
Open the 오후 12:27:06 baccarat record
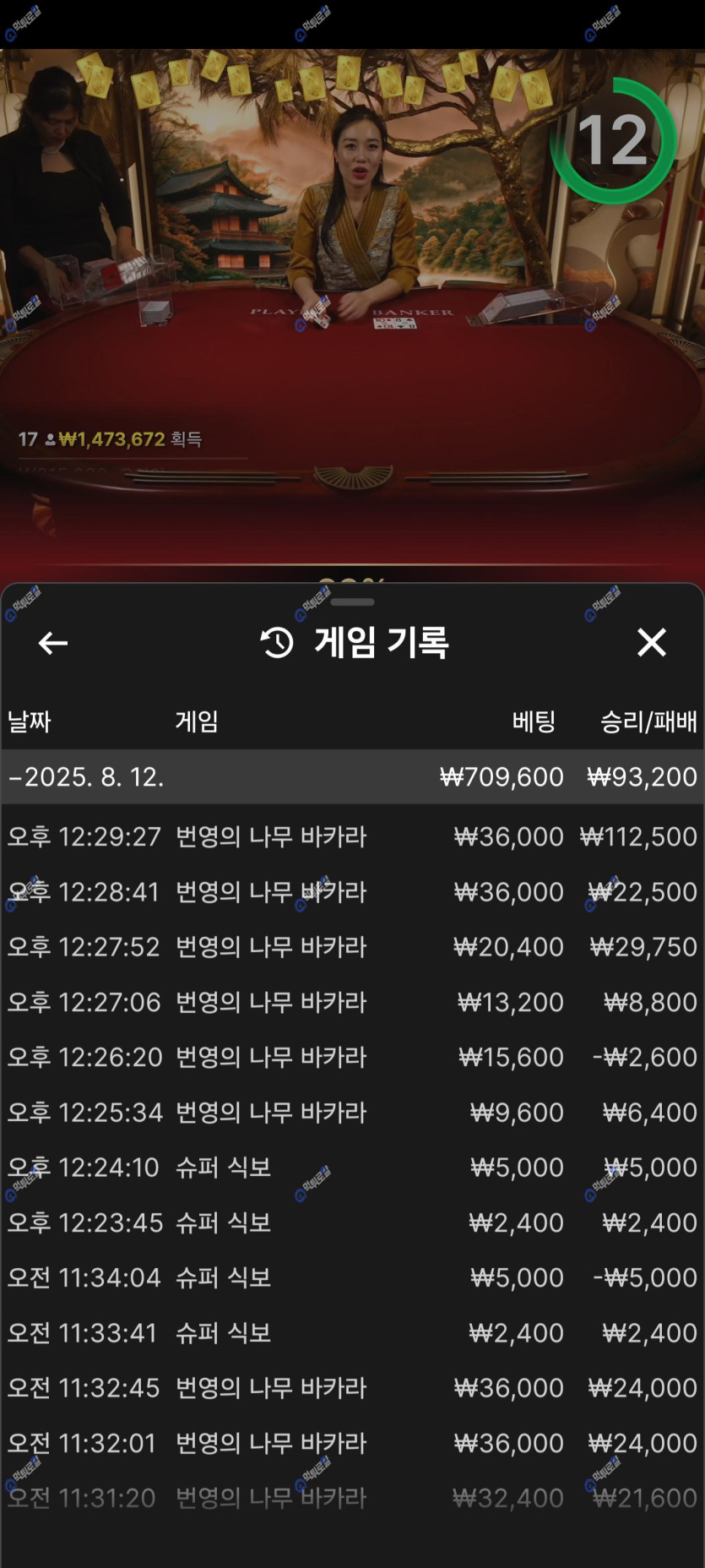[x=352, y=1002]
